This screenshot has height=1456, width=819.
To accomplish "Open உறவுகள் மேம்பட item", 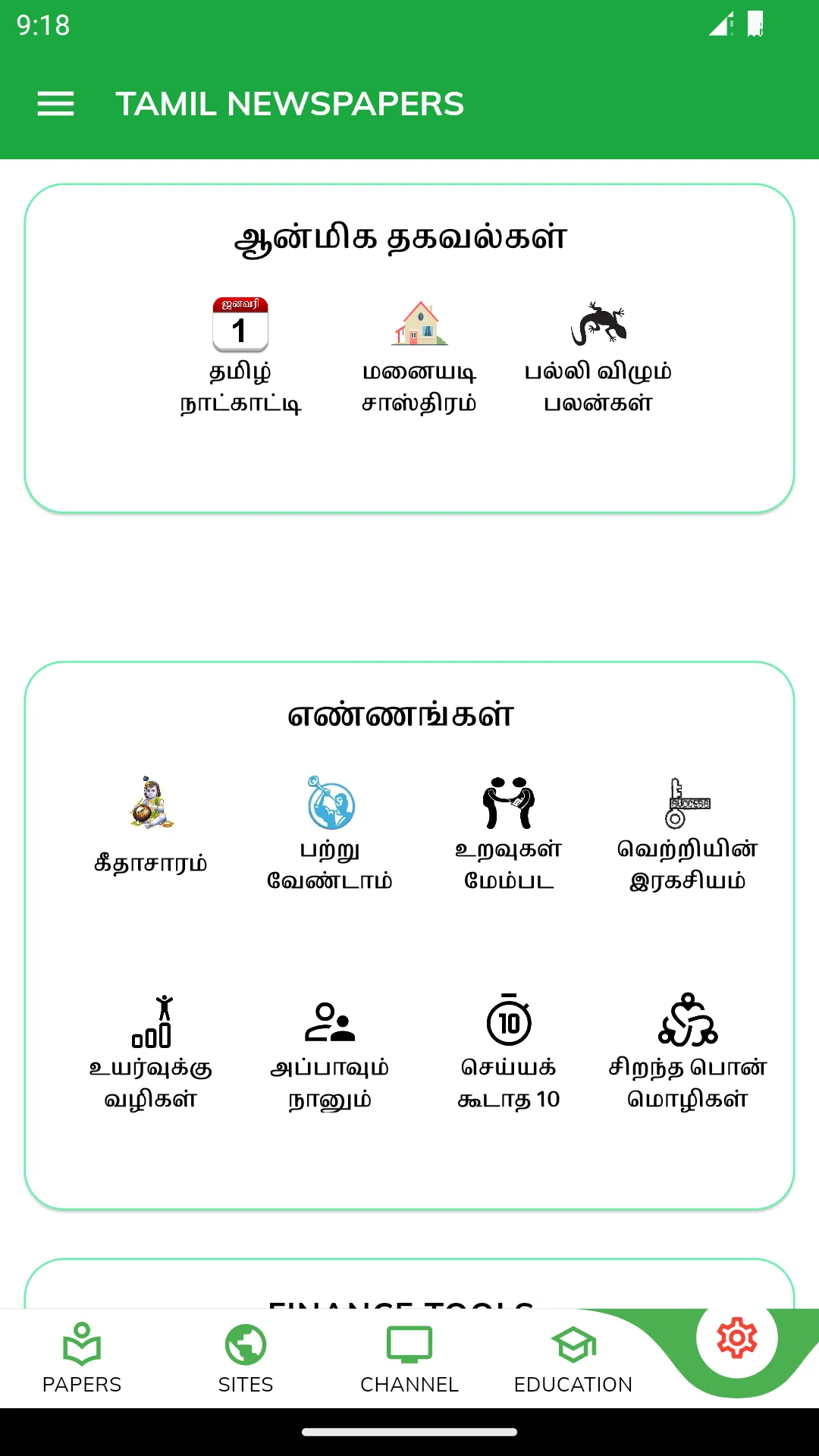I will 509,834.
